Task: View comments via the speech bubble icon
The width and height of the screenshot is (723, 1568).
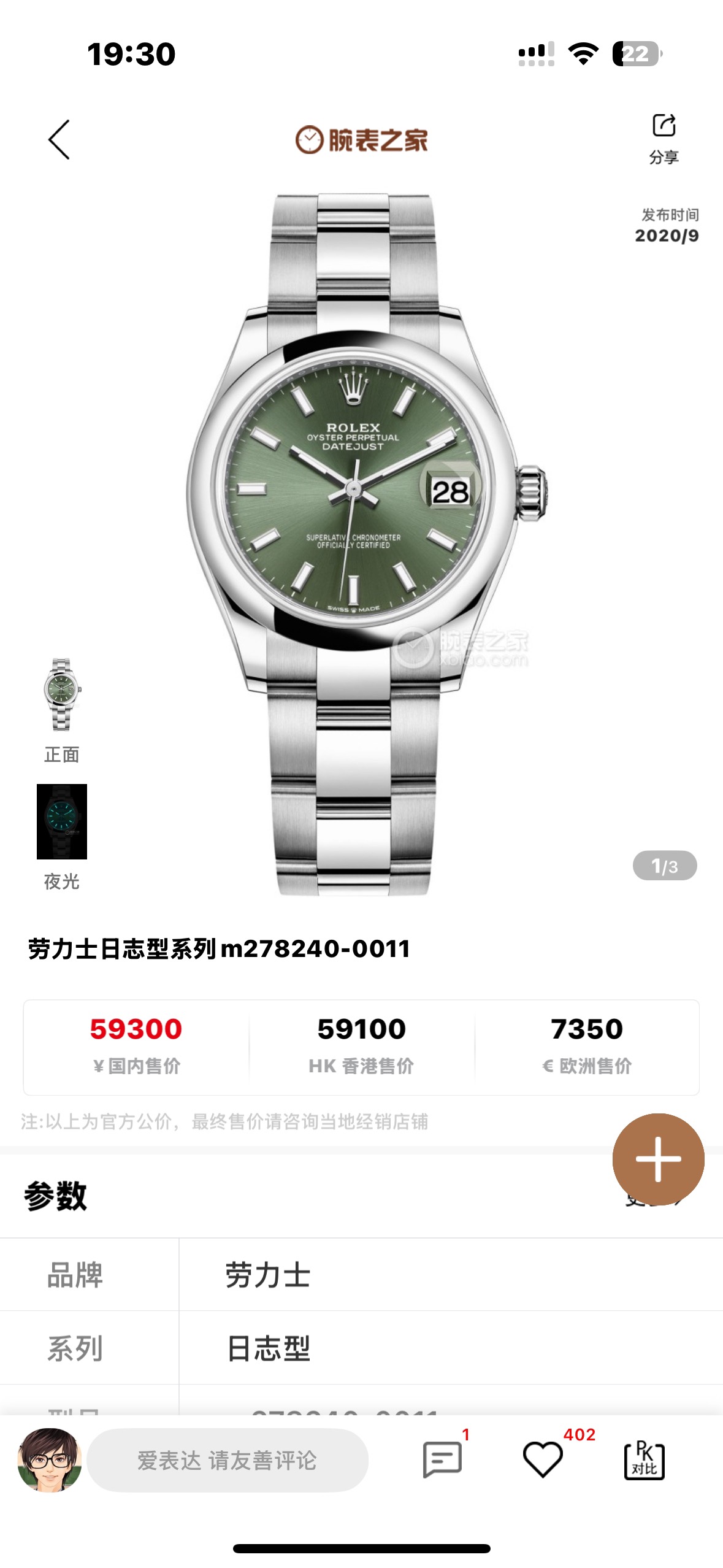Action: [x=442, y=1459]
